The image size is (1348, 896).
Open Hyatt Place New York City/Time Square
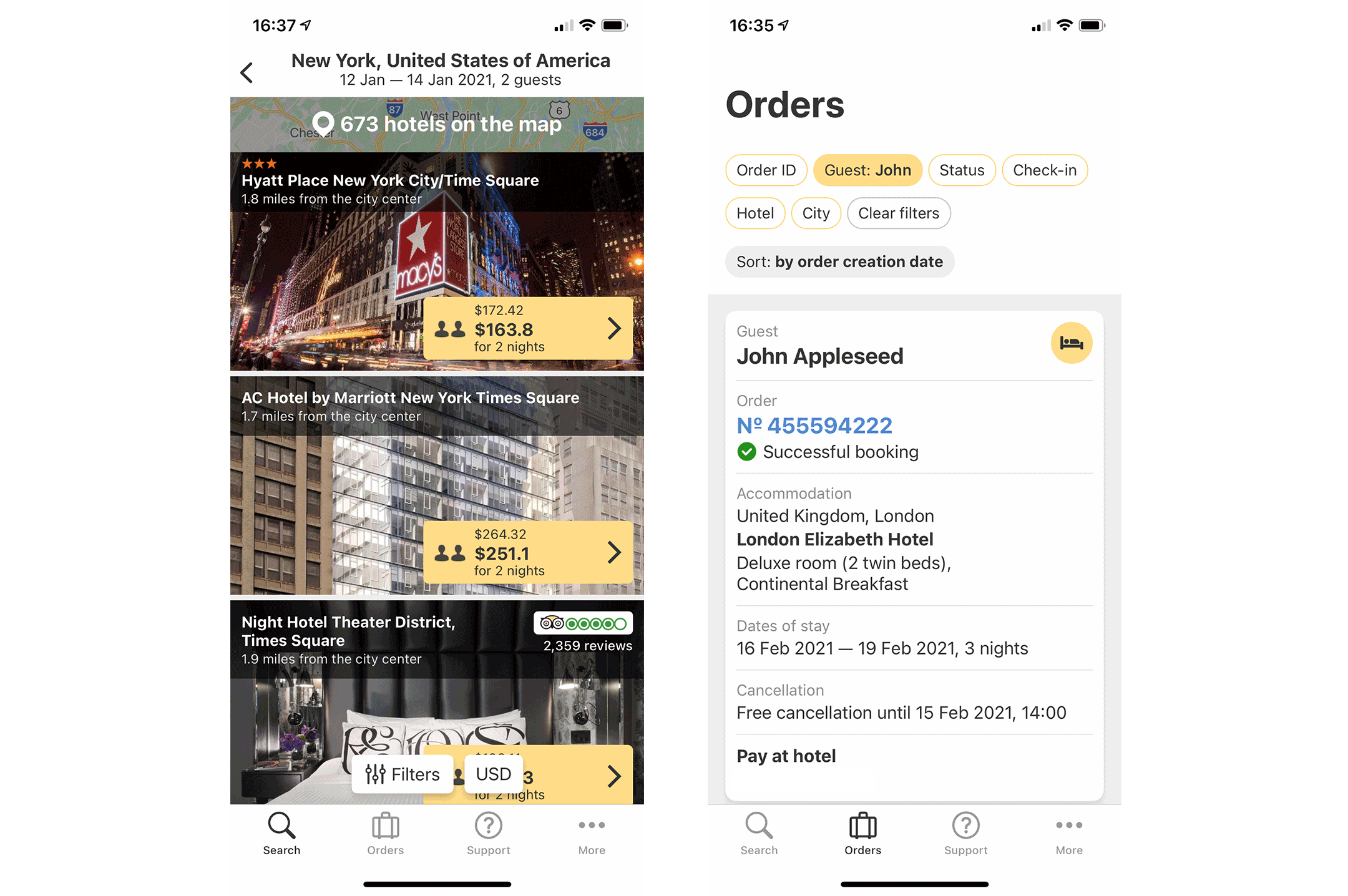pyautogui.click(x=390, y=181)
